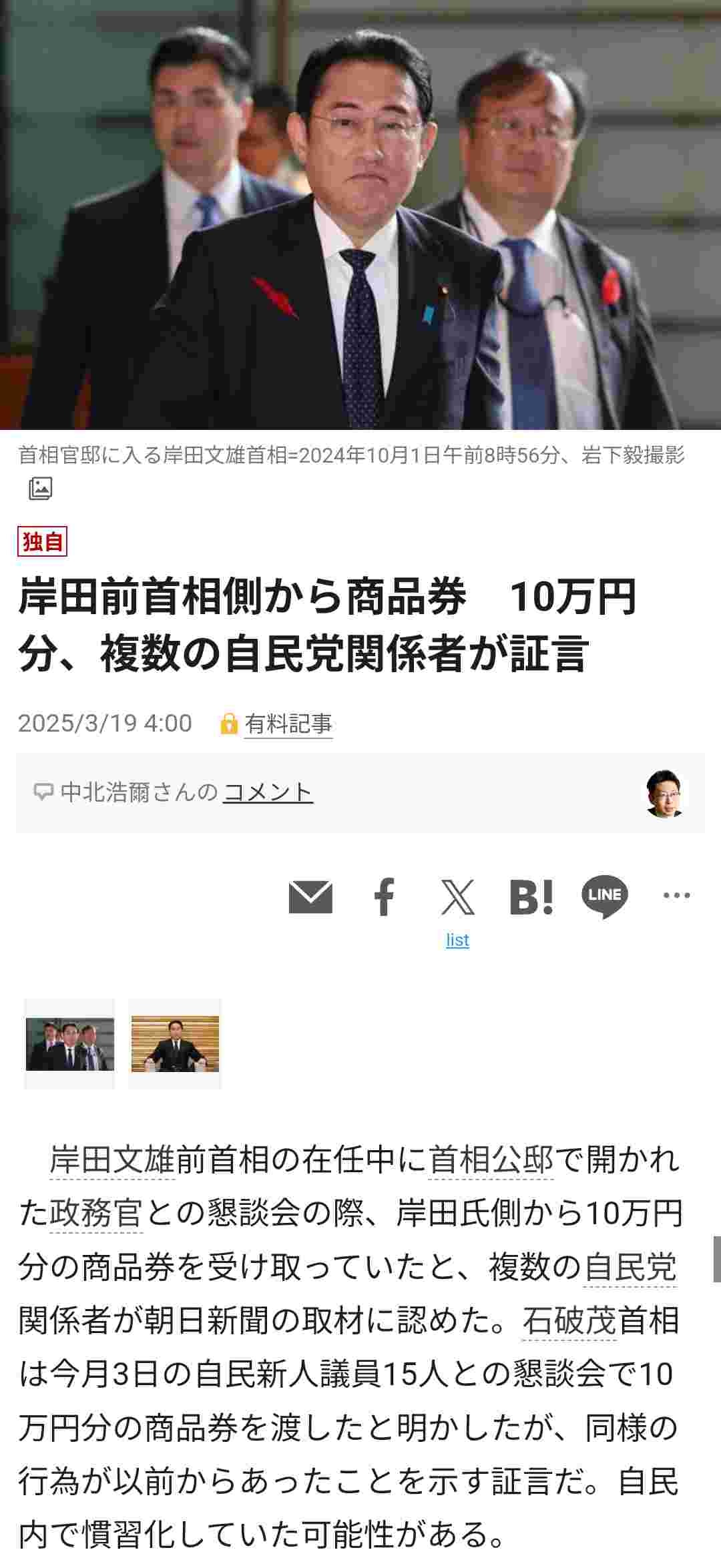Viewport: 721px width, 1568px height.
Task: Open the 石破茂 keyword link
Action: point(569,1320)
